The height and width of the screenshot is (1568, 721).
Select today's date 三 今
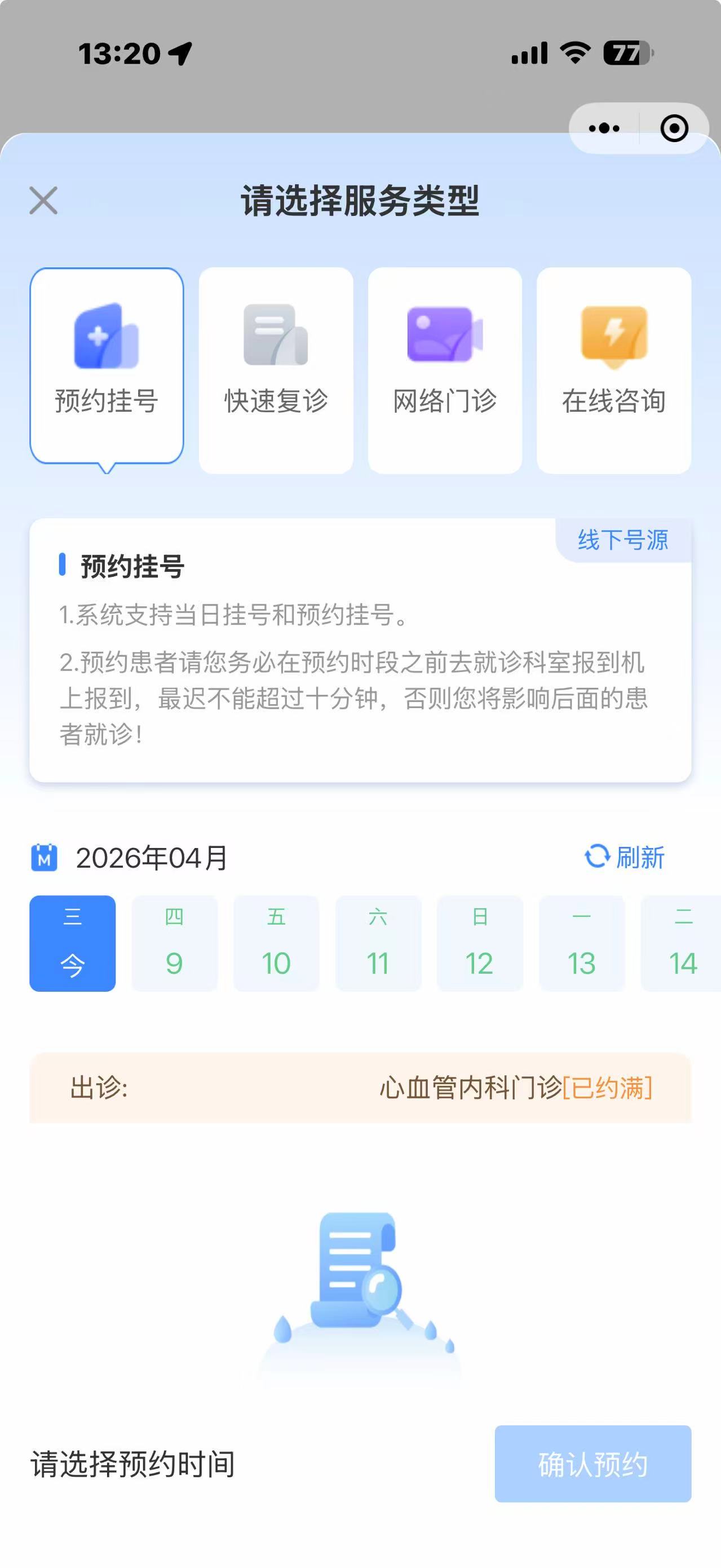[x=72, y=943]
